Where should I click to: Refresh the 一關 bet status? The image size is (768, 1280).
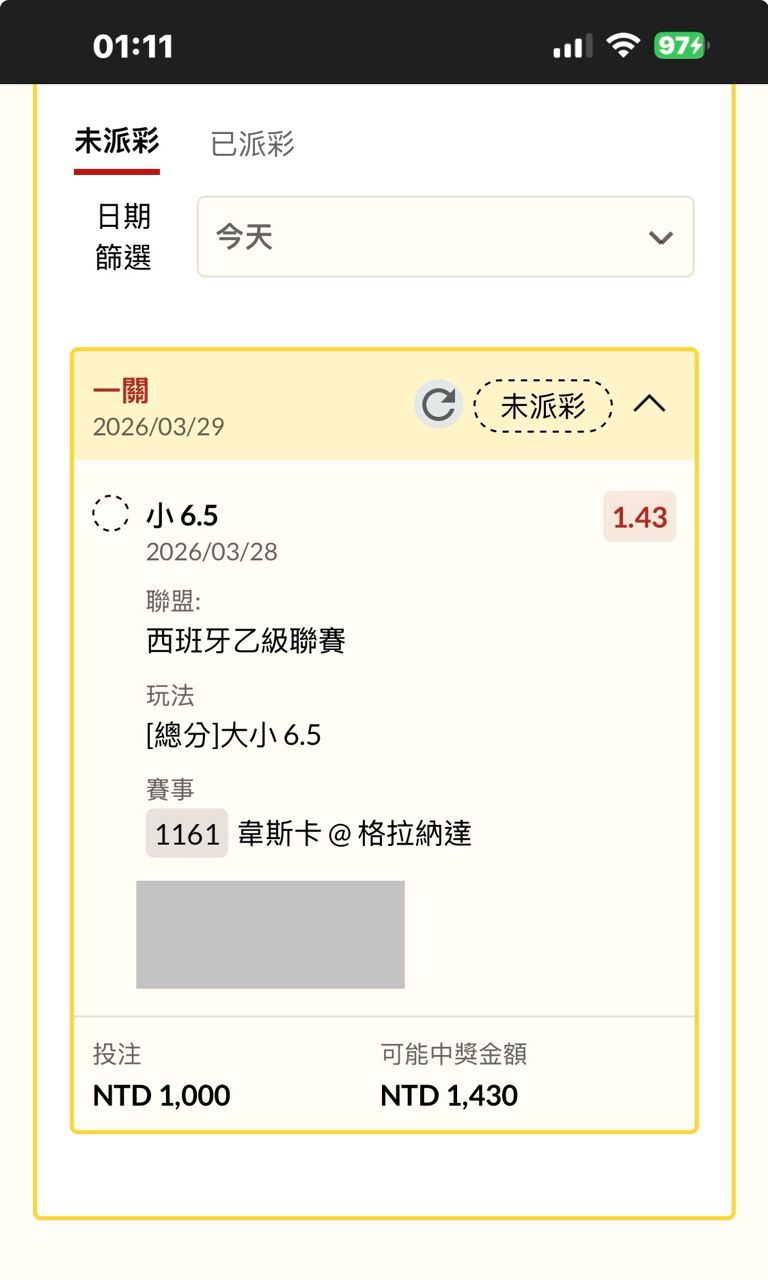tap(438, 405)
